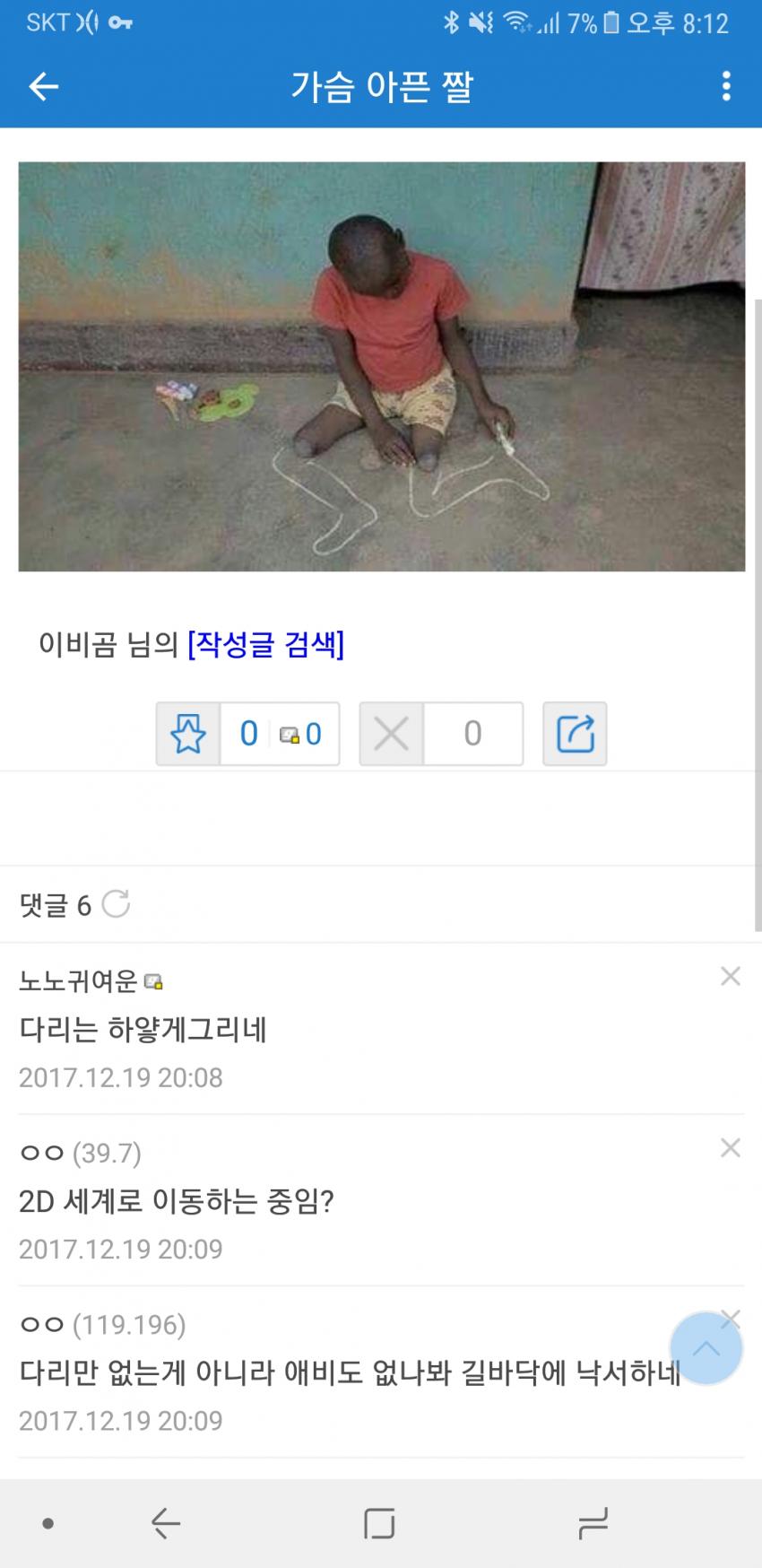
Task: Tap the system back button
Action: coord(166,1522)
